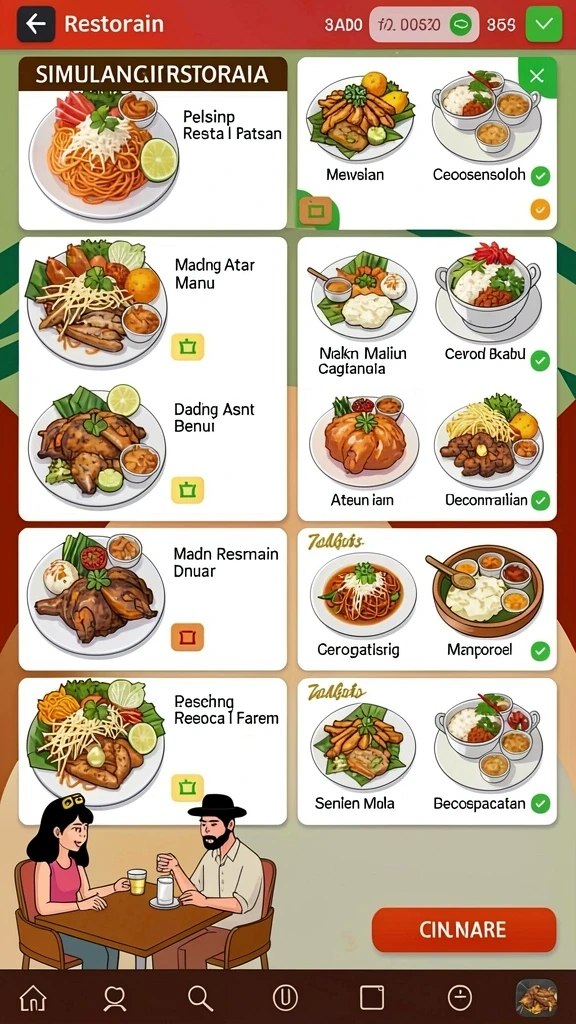The image size is (576, 1024).
Task: Tap the red CINNARE button
Action: tap(464, 929)
